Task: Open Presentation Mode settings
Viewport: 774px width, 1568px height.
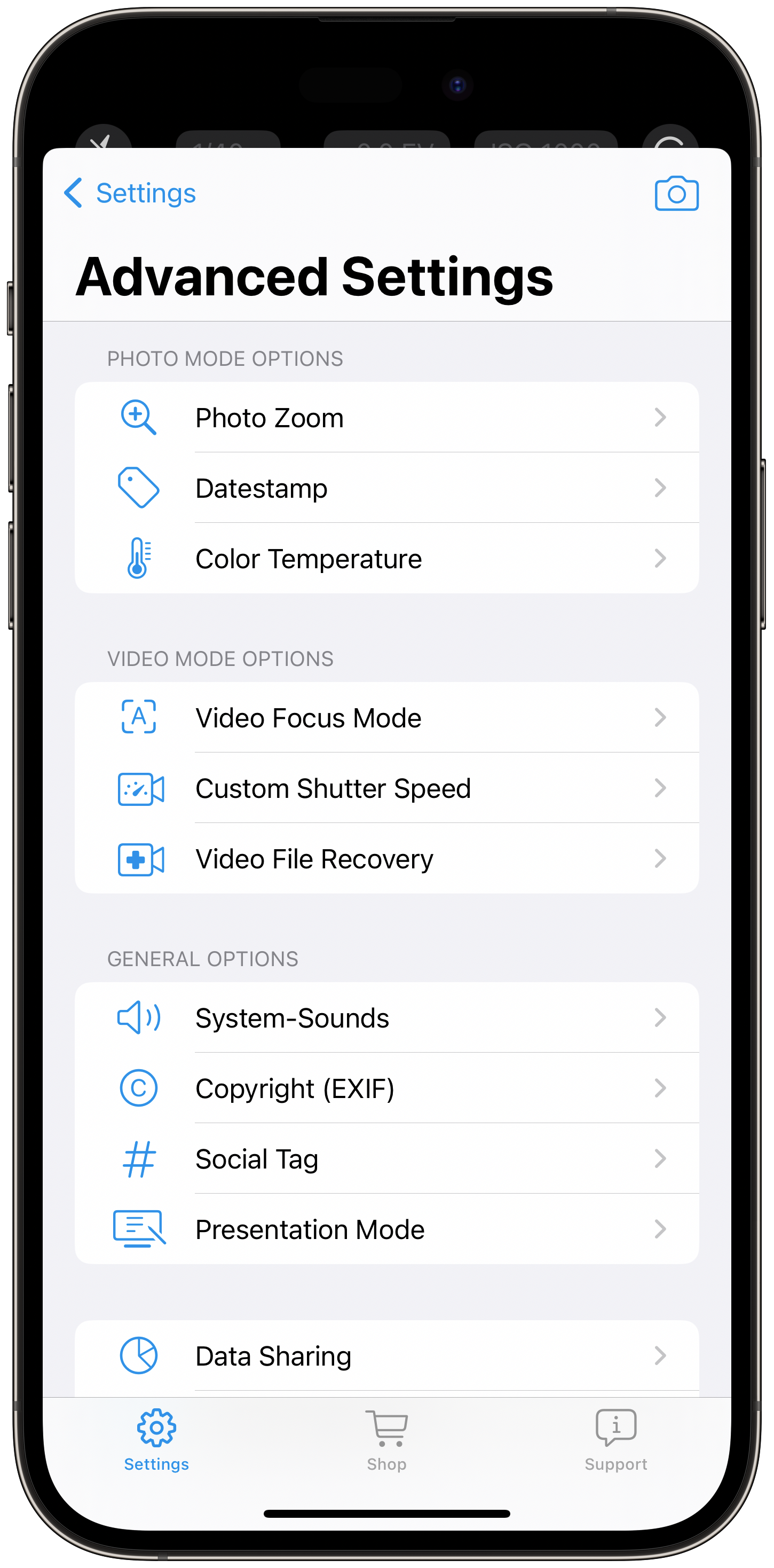Action: [x=386, y=1229]
